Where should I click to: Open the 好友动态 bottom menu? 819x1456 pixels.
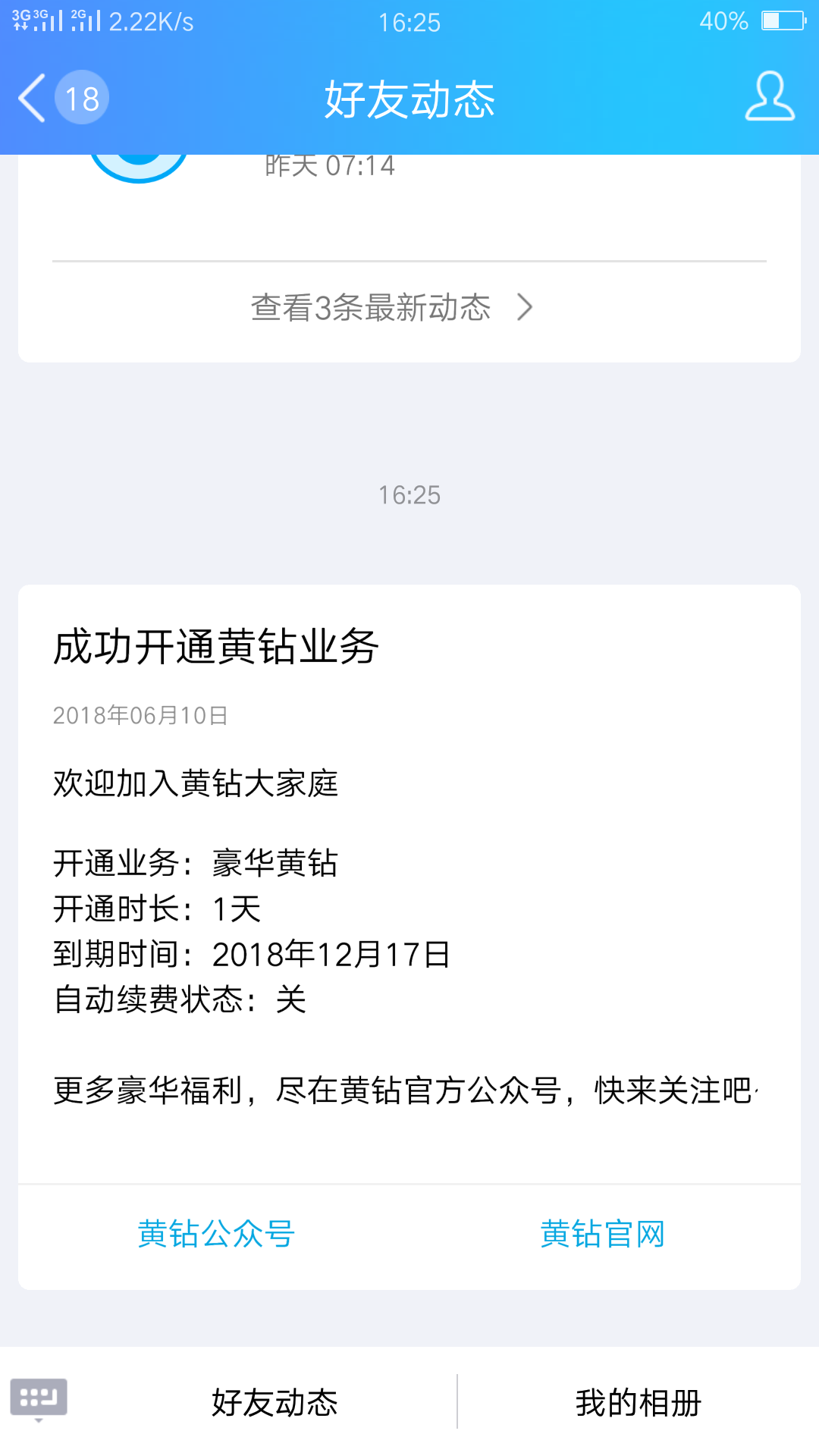click(275, 1402)
